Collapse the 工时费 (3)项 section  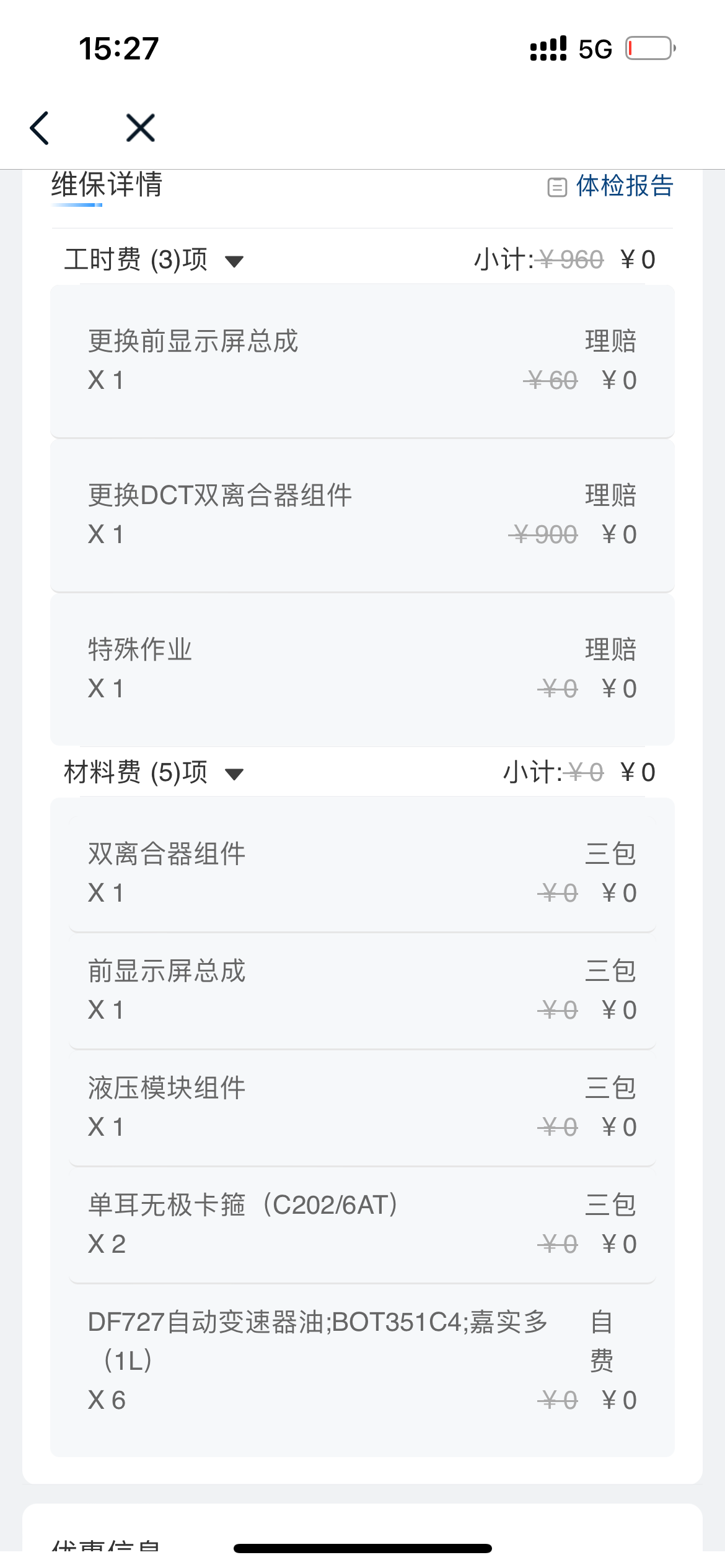point(234,261)
